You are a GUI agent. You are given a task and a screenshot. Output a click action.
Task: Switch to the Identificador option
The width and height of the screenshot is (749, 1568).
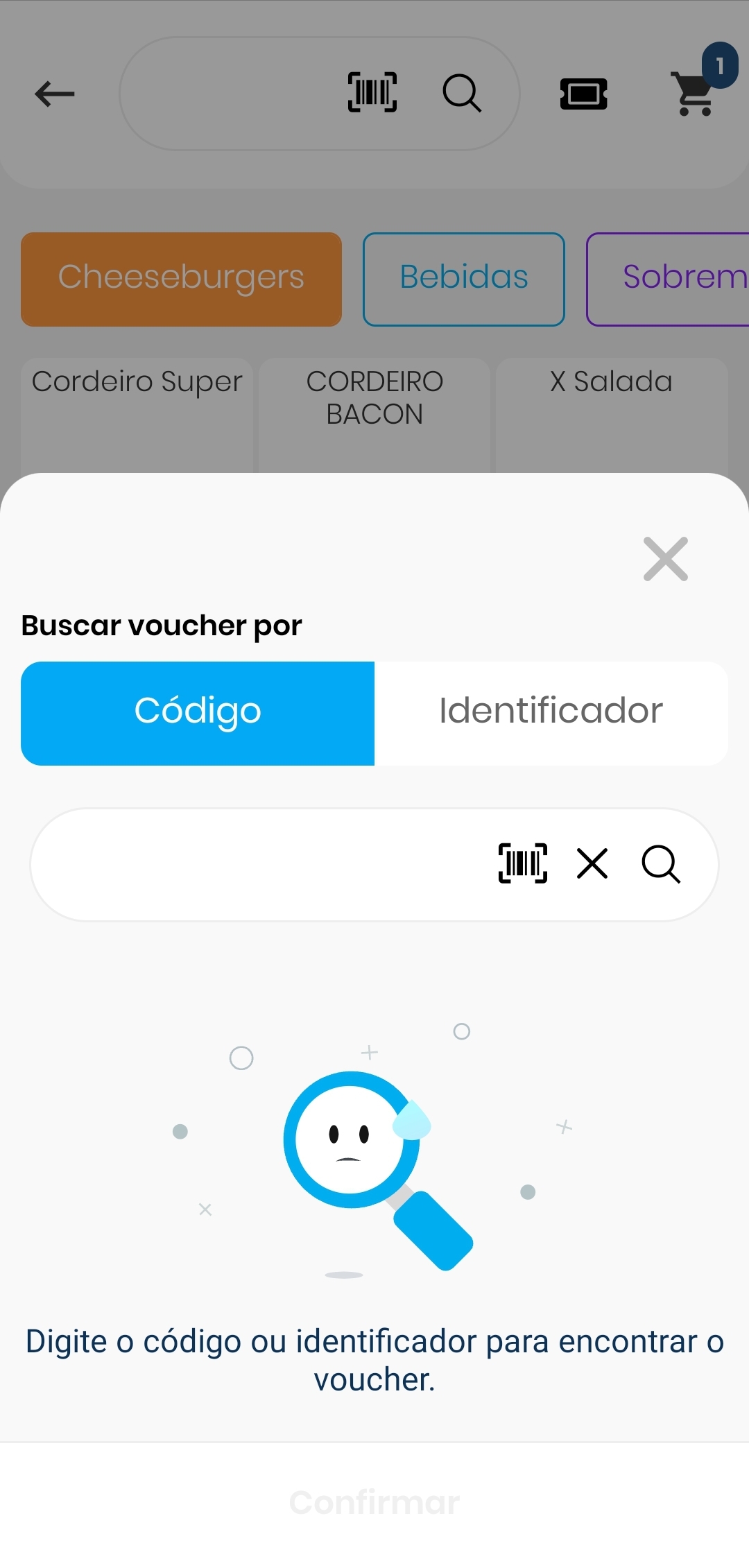[551, 713]
